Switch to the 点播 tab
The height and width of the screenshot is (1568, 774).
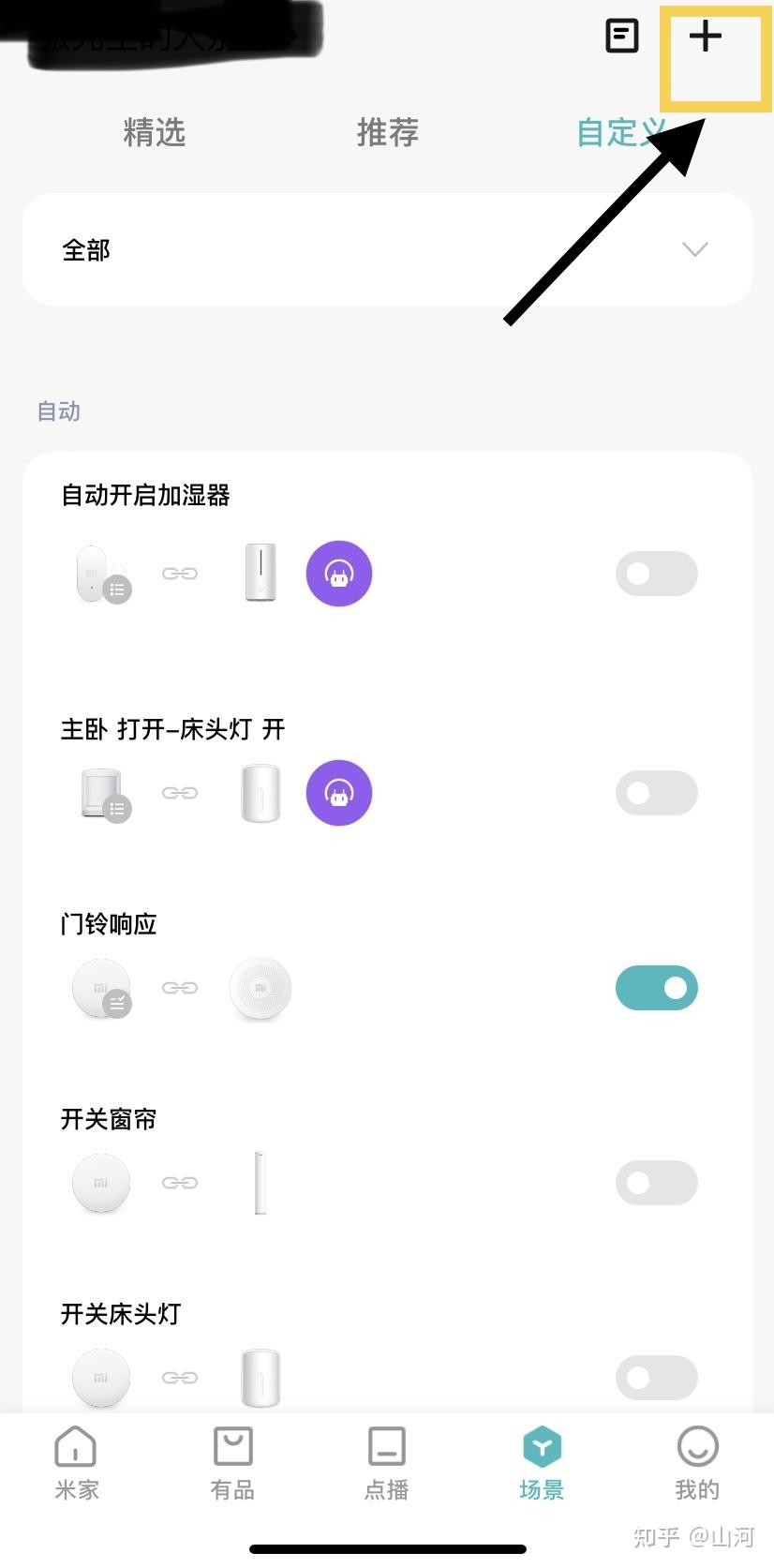(387, 1462)
